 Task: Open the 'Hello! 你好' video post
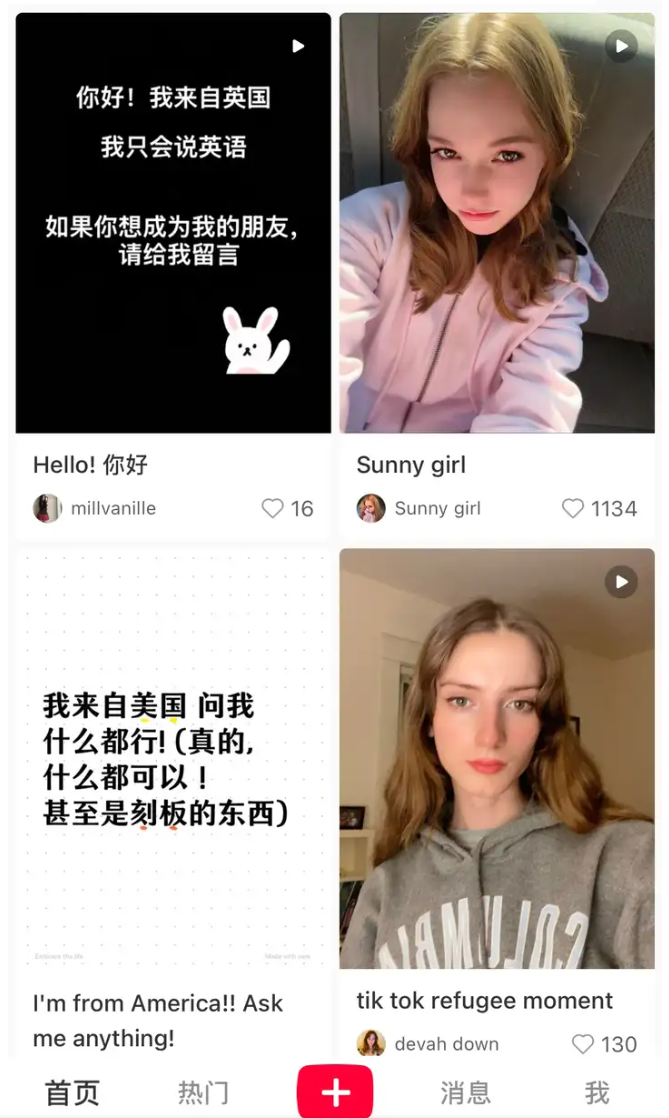click(173, 223)
